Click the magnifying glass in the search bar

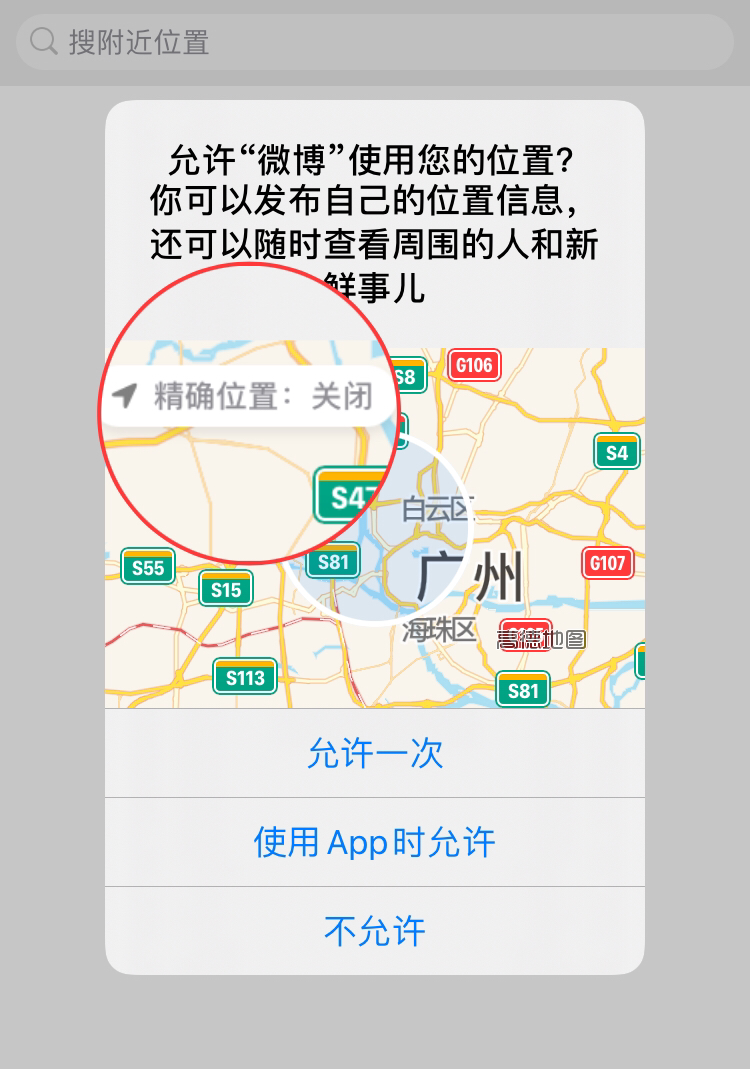41,42
